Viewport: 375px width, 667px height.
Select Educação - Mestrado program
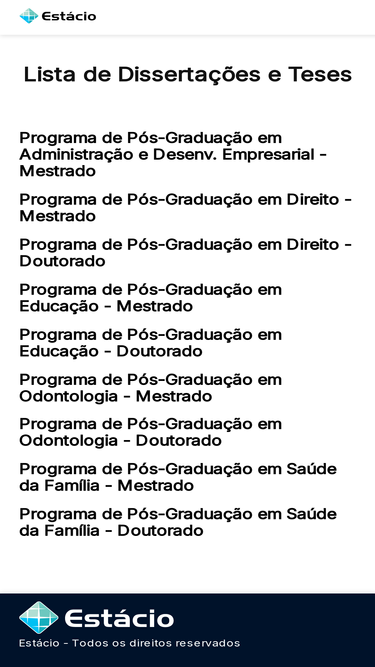151,298
